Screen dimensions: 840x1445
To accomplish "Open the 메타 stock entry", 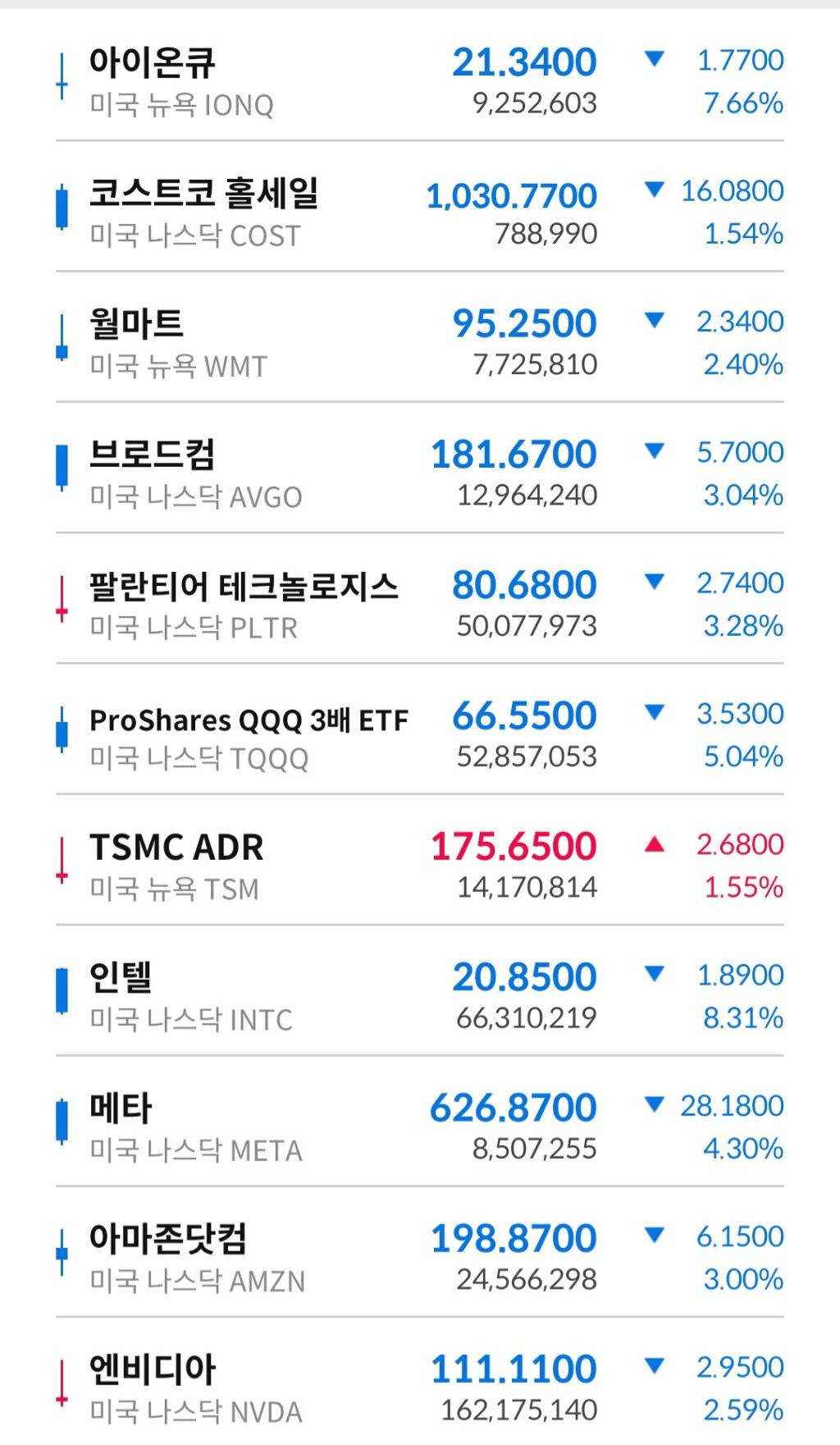I will point(121,1106).
